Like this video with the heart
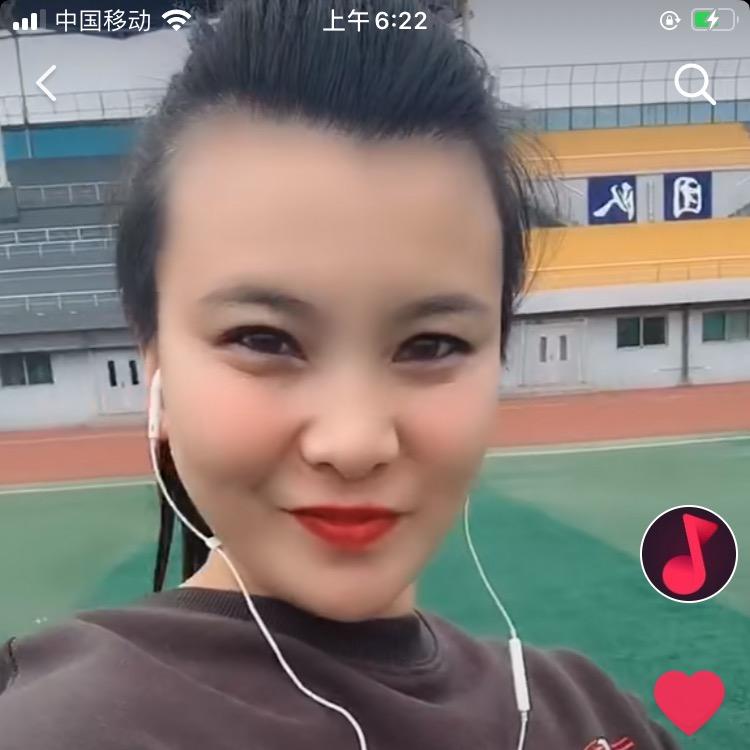This screenshot has height=750, width=750. pos(689,701)
